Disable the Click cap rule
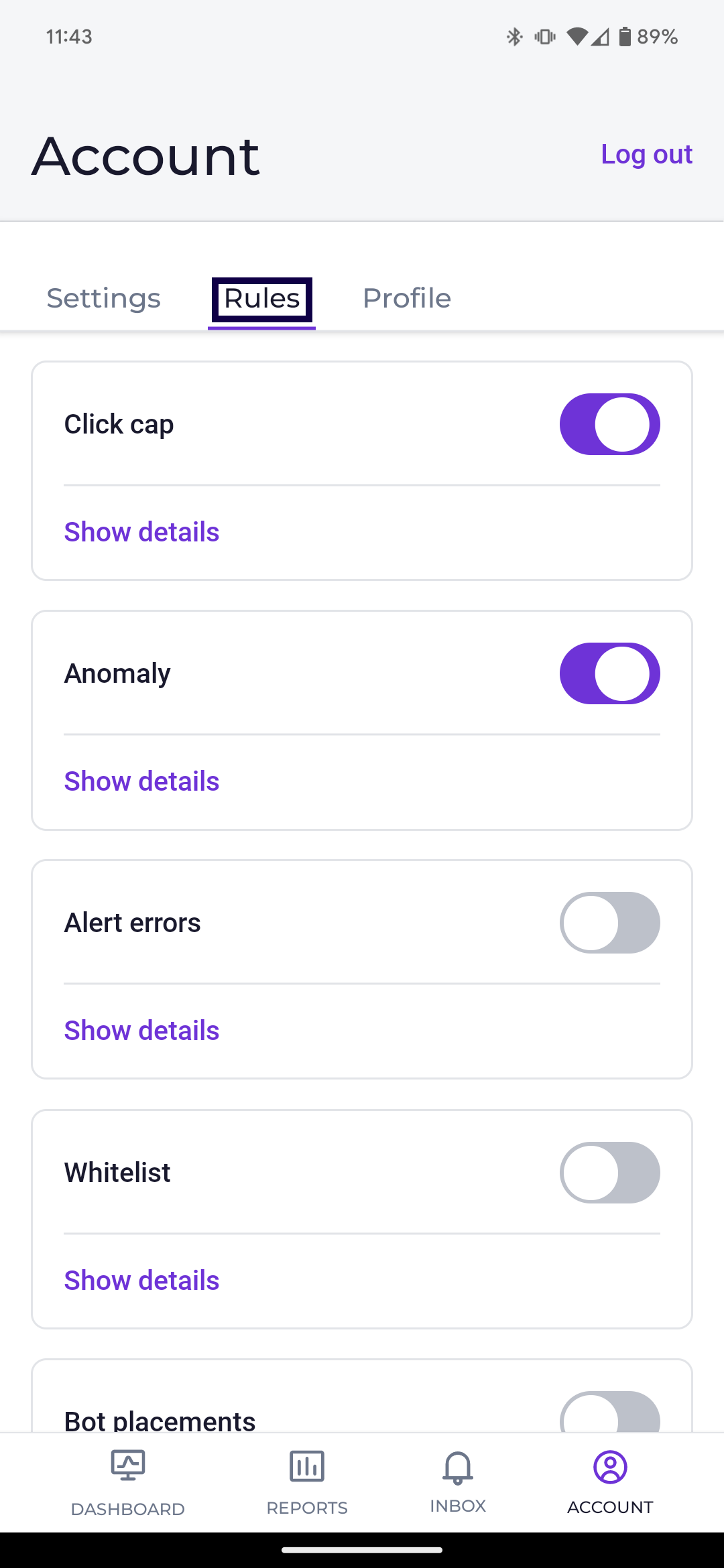The height and width of the screenshot is (1568, 724). [x=609, y=423]
